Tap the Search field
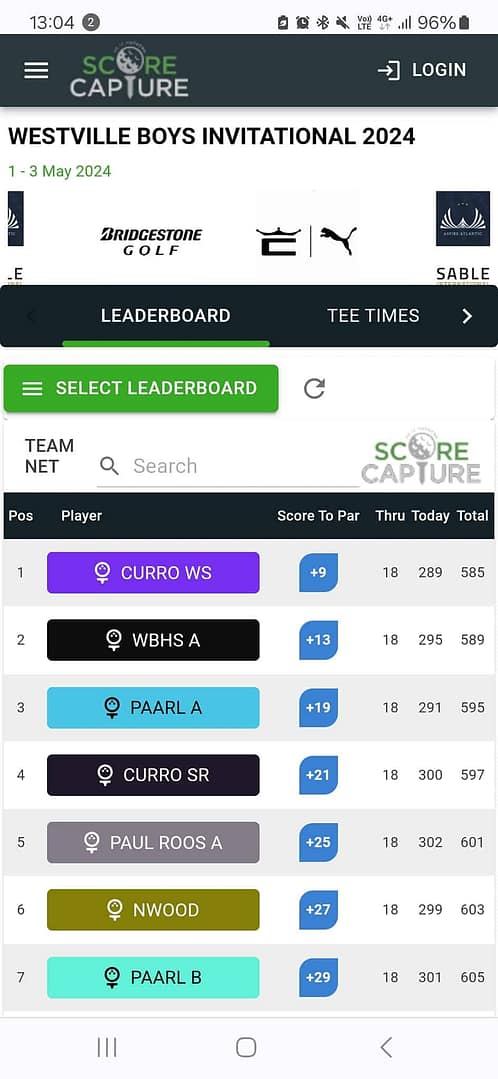Screen dimensions: 498x1079 (228, 466)
